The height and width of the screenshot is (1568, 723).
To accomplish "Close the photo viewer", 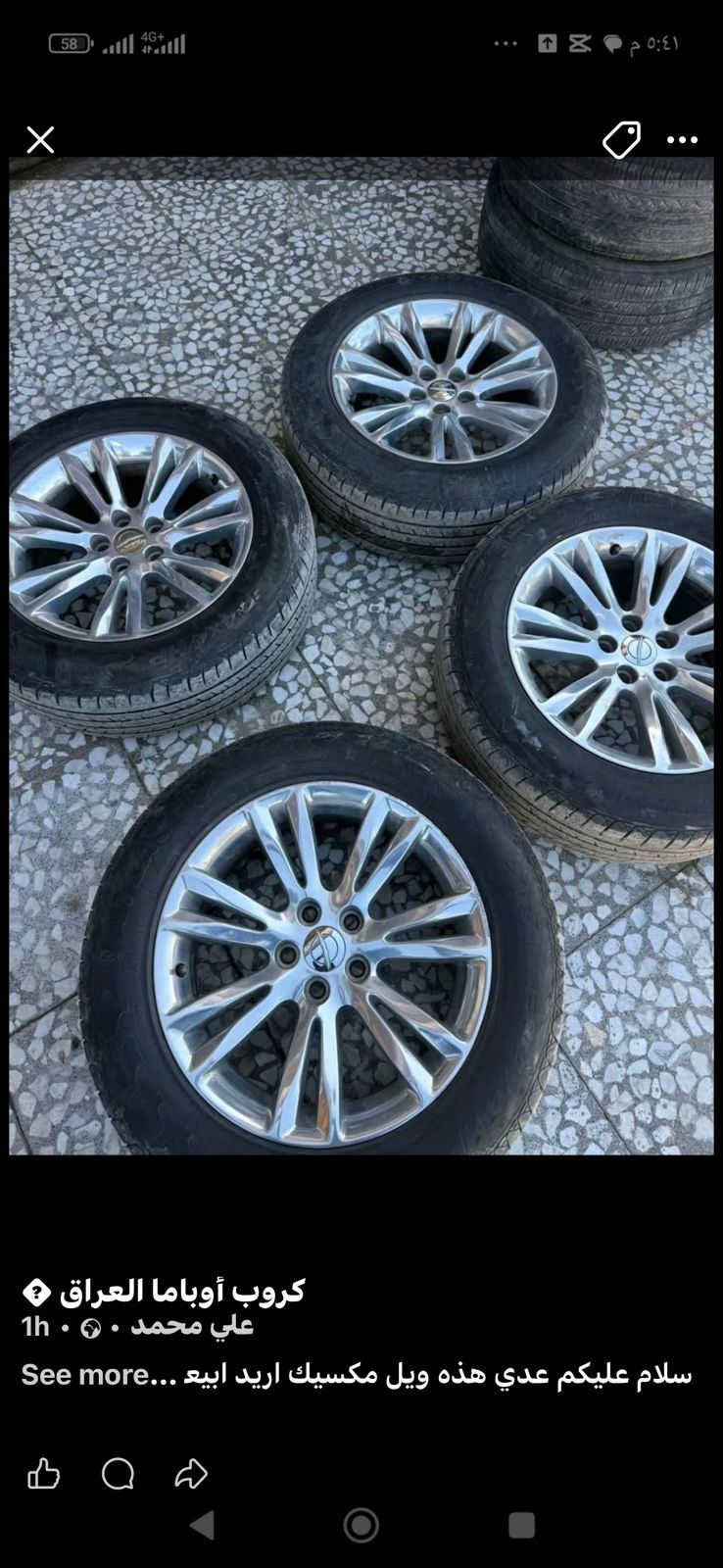I will point(40,140).
